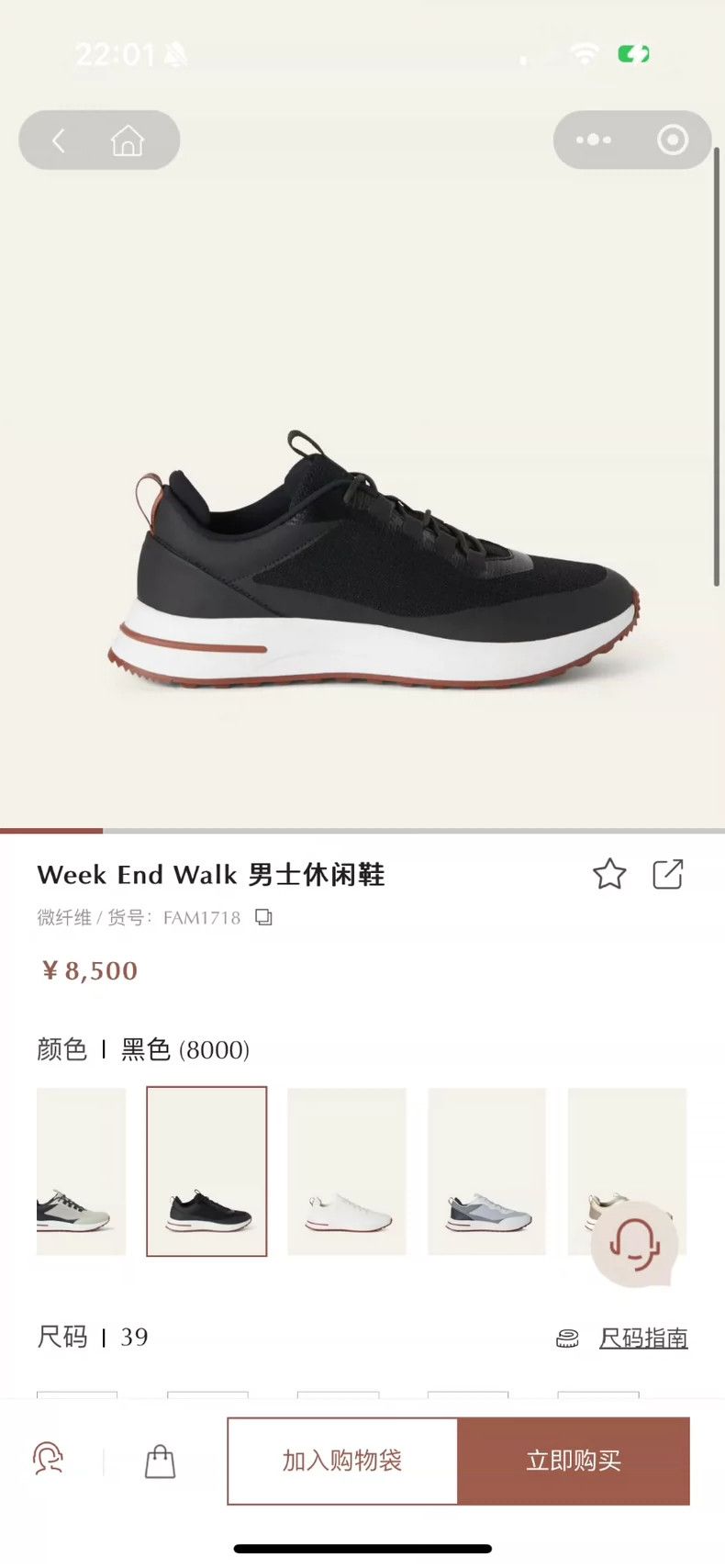Share this product
Screen dimensions: 725x1568
pos(668,874)
